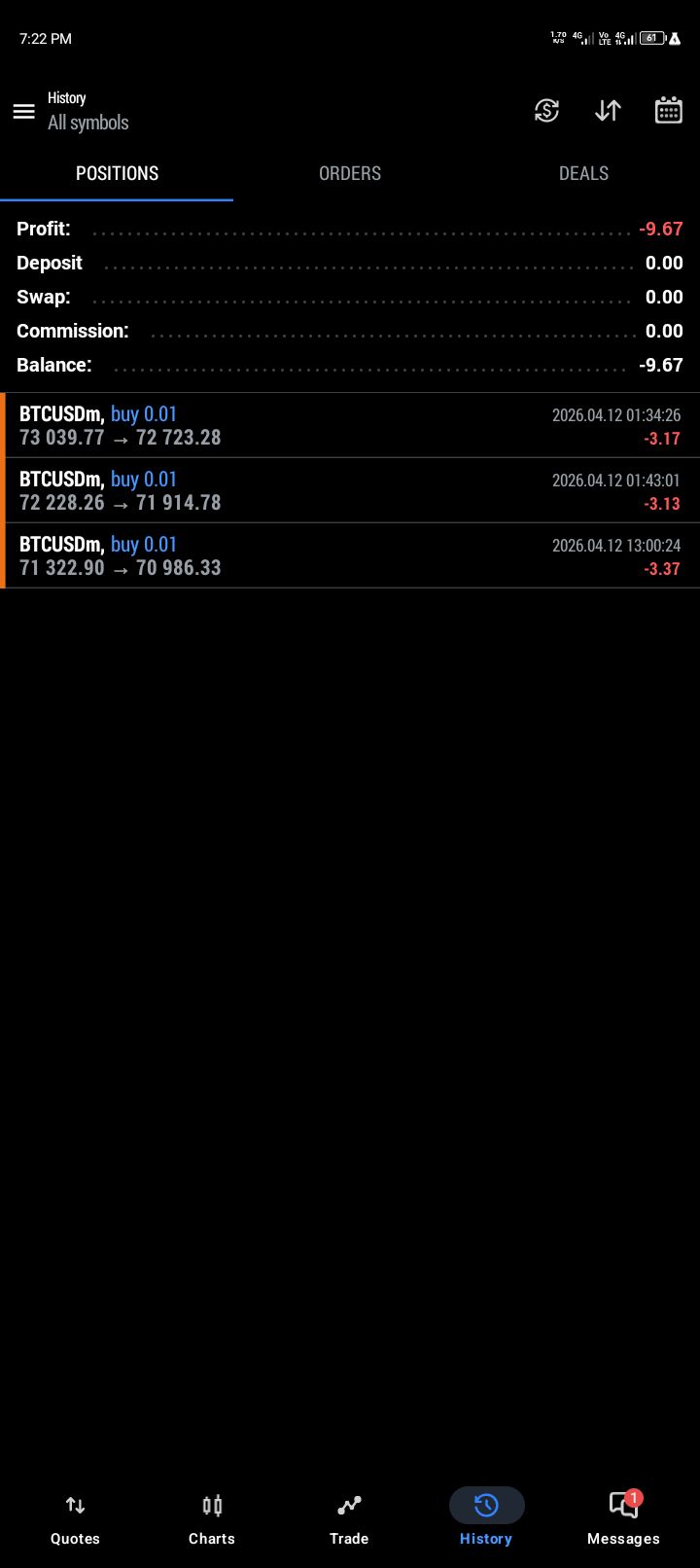The height and width of the screenshot is (1568, 700).
Task: Open the hamburger drawer menu
Action: tap(24, 111)
